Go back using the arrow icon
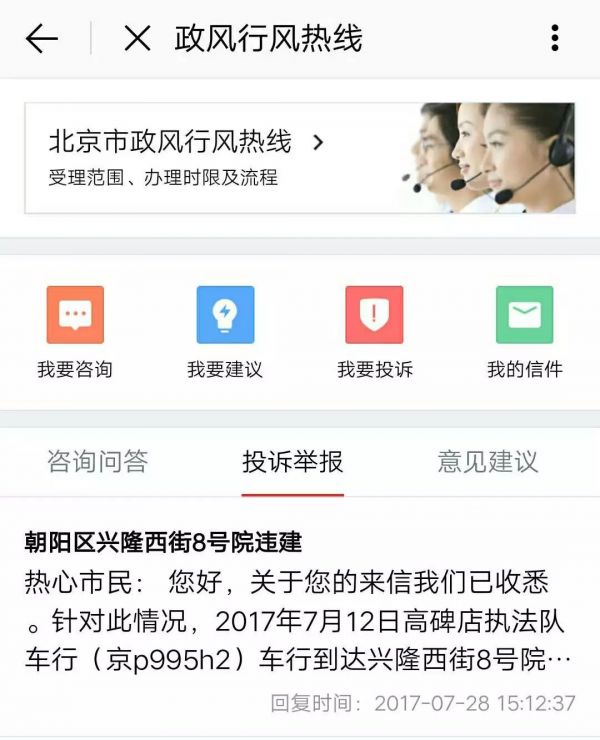Image resolution: width=600 pixels, height=740 pixels. [42, 39]
